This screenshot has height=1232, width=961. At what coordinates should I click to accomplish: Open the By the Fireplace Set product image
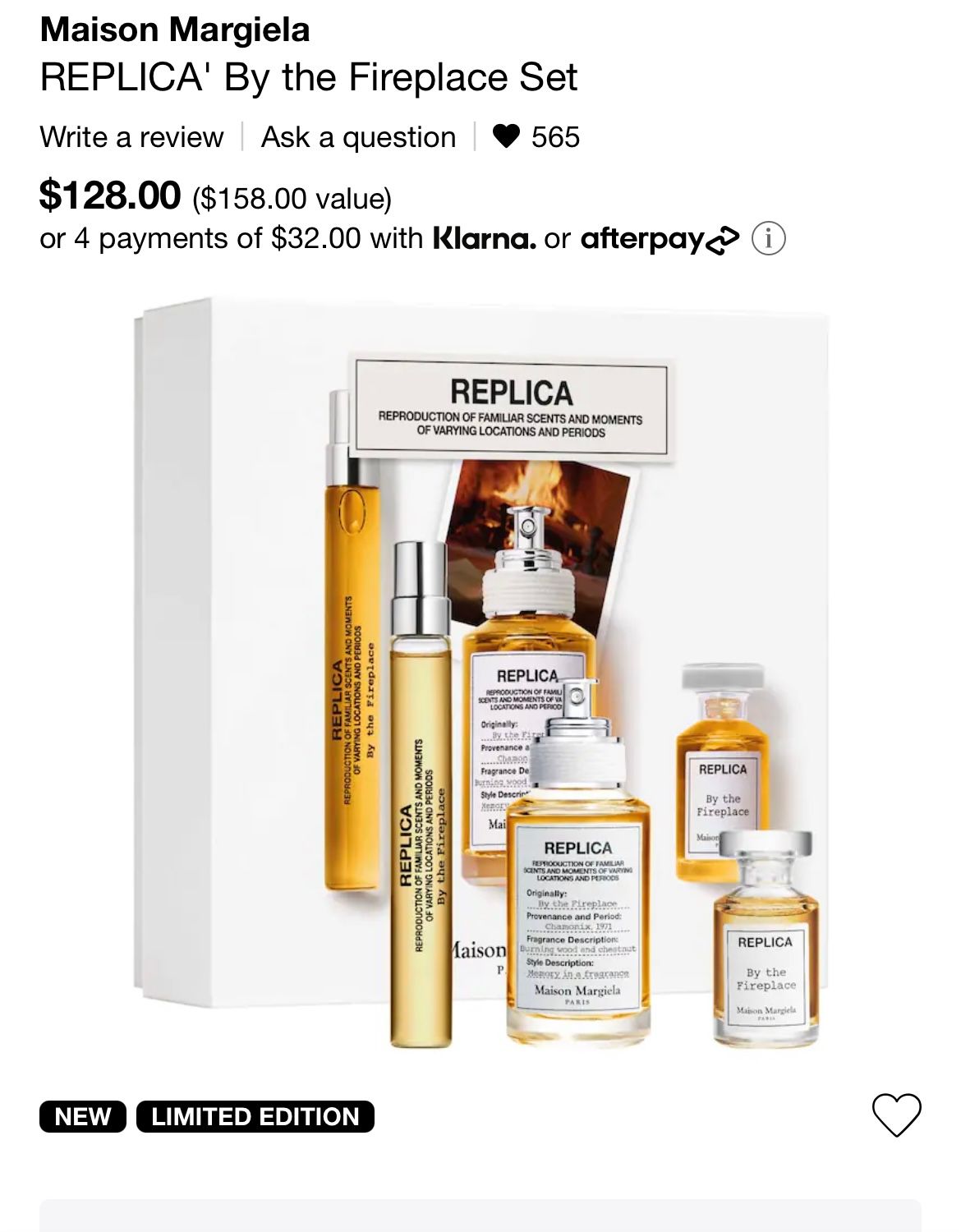(x=480, y=673)
